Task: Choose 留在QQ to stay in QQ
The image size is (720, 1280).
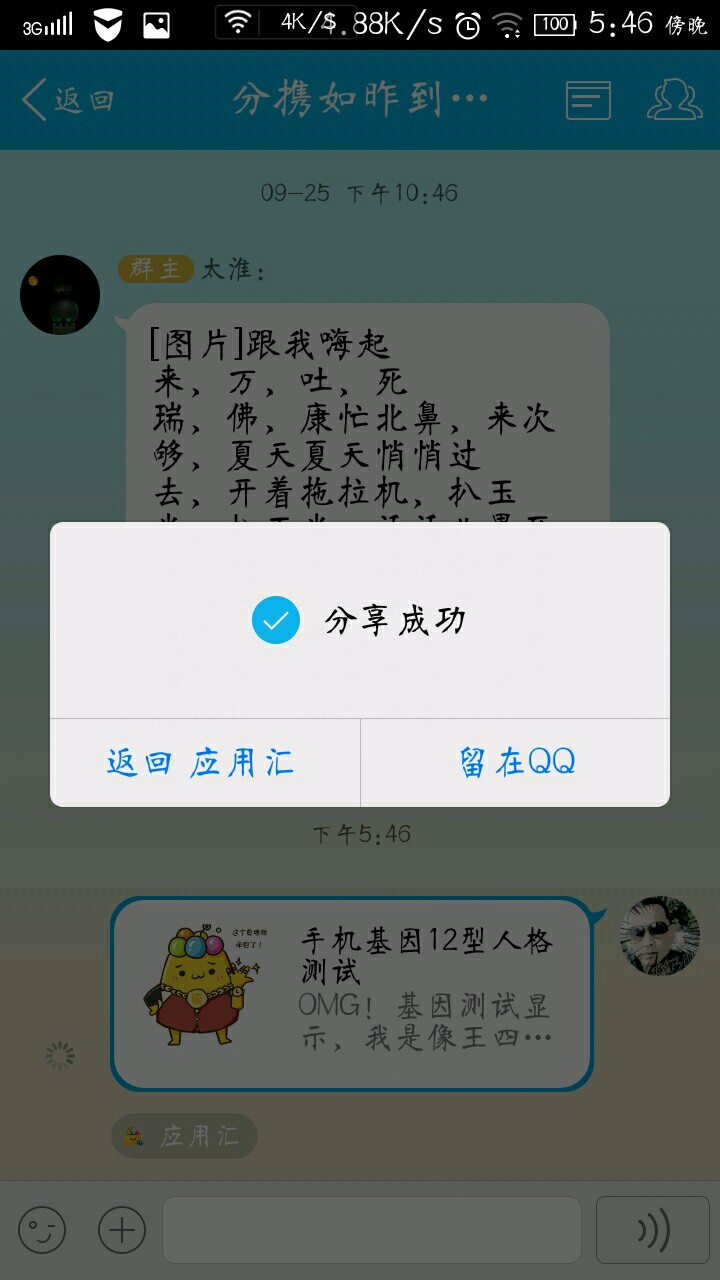Action: [x=516, y=762]
